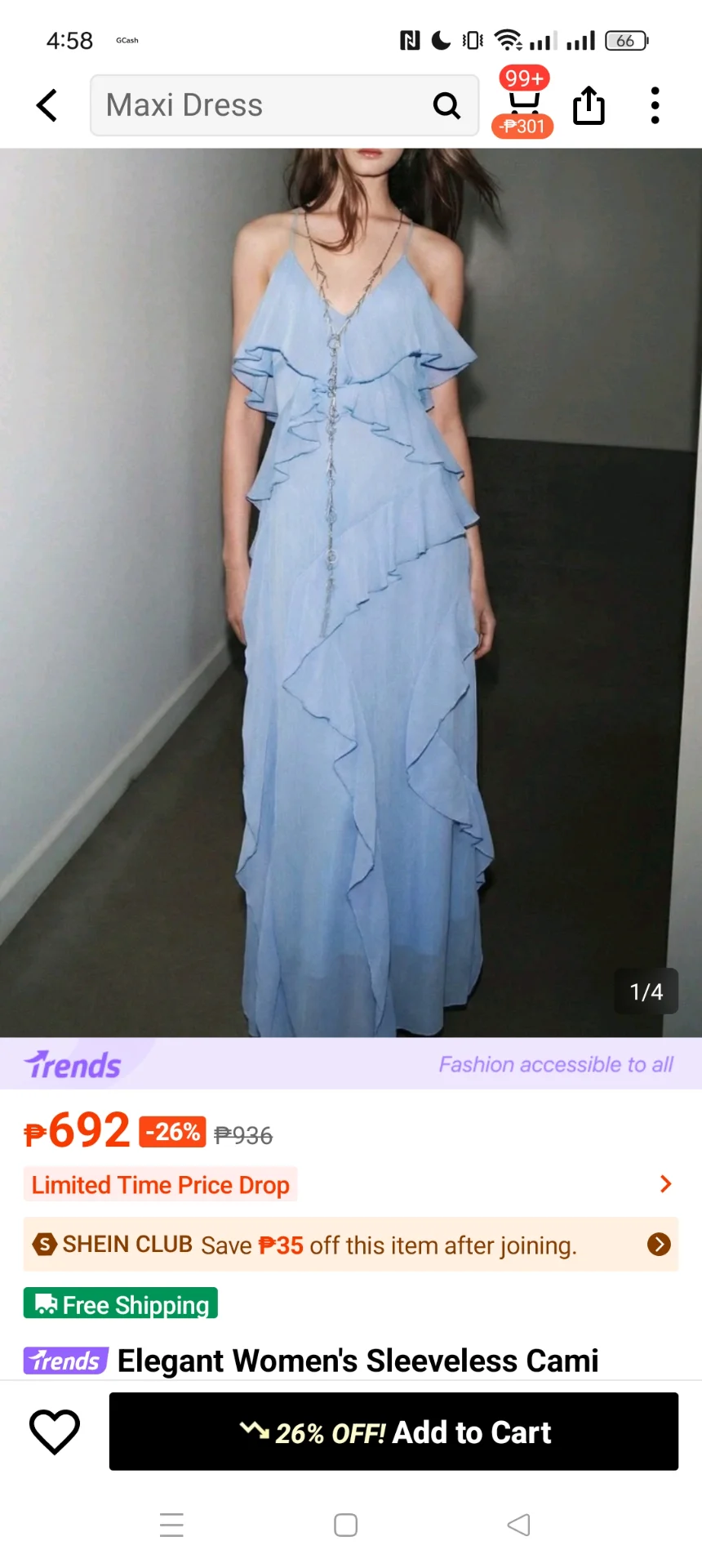Go back using the top-left arrow
The height and width of the screenshot is (1568, 702).
click(x=47, y=105)
